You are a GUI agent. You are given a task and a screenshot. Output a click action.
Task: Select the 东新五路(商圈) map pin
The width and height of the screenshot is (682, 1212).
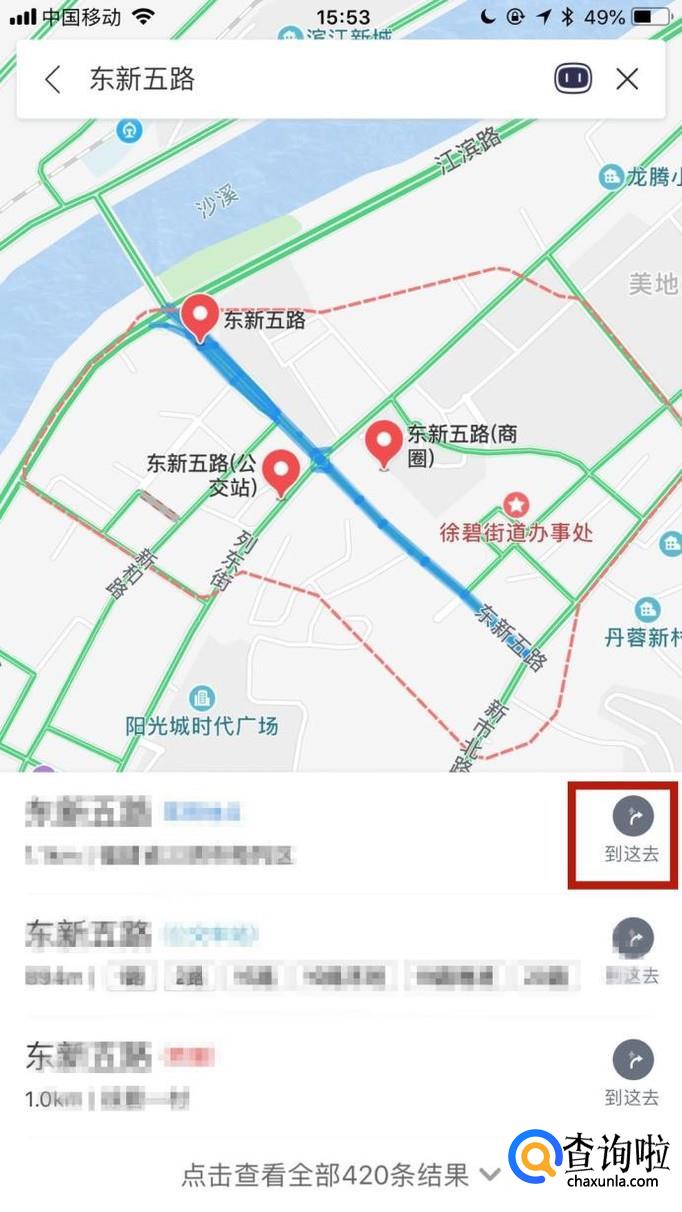coord(384,444)
